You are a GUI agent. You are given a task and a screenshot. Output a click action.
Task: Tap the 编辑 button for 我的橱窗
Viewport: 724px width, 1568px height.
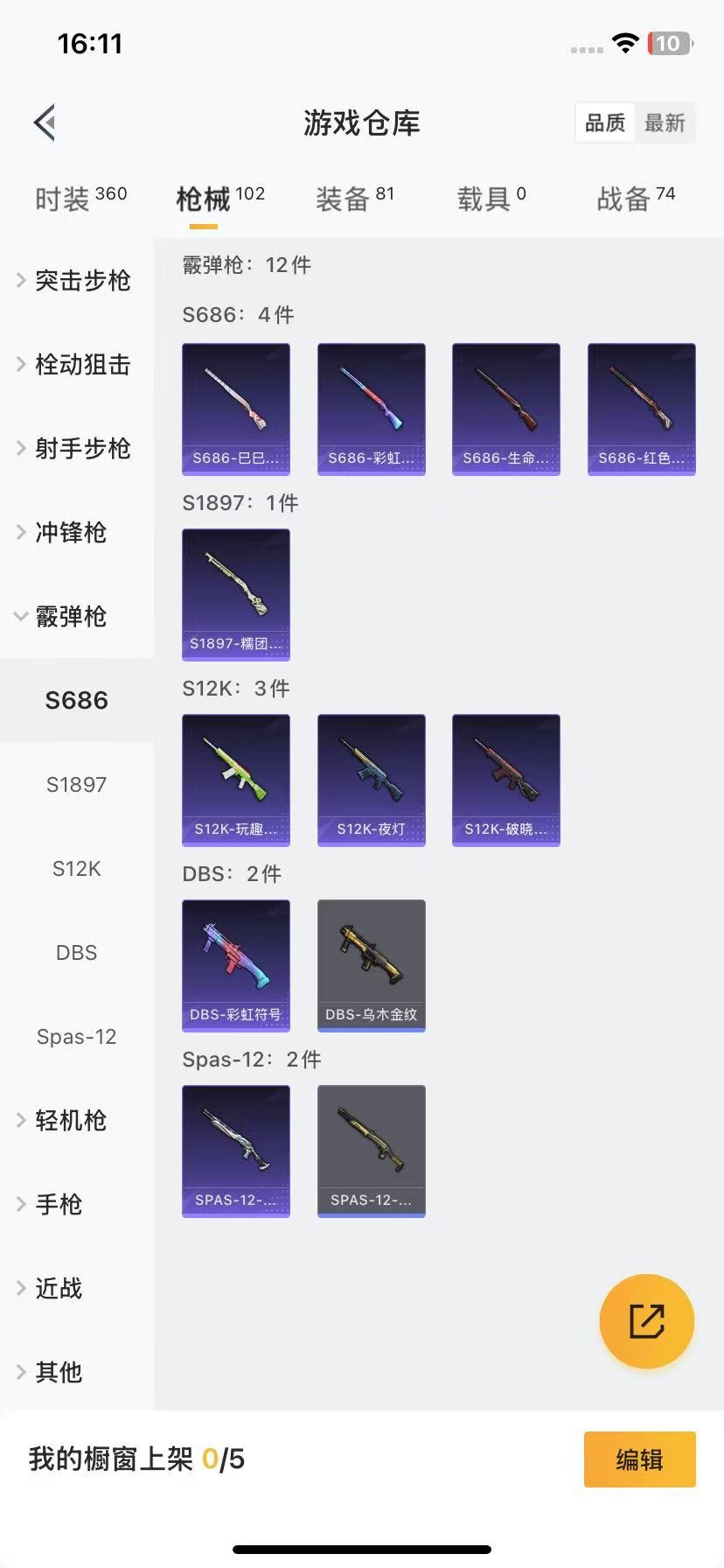(x=639, y=1459)
